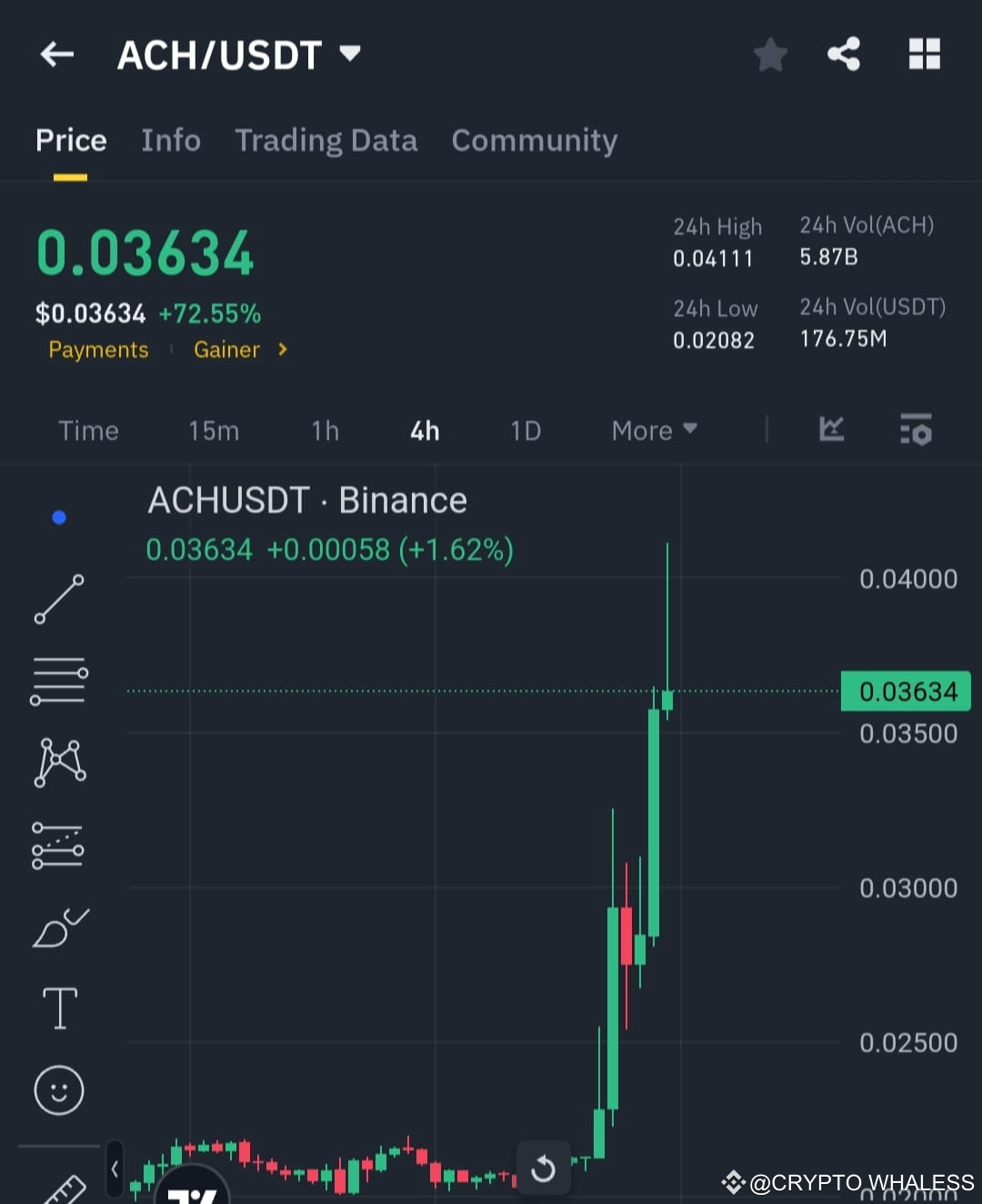The width and height of the screenshot is (982, 1204).
Task: Select the 4h timeframe
Action: point(424,430)
